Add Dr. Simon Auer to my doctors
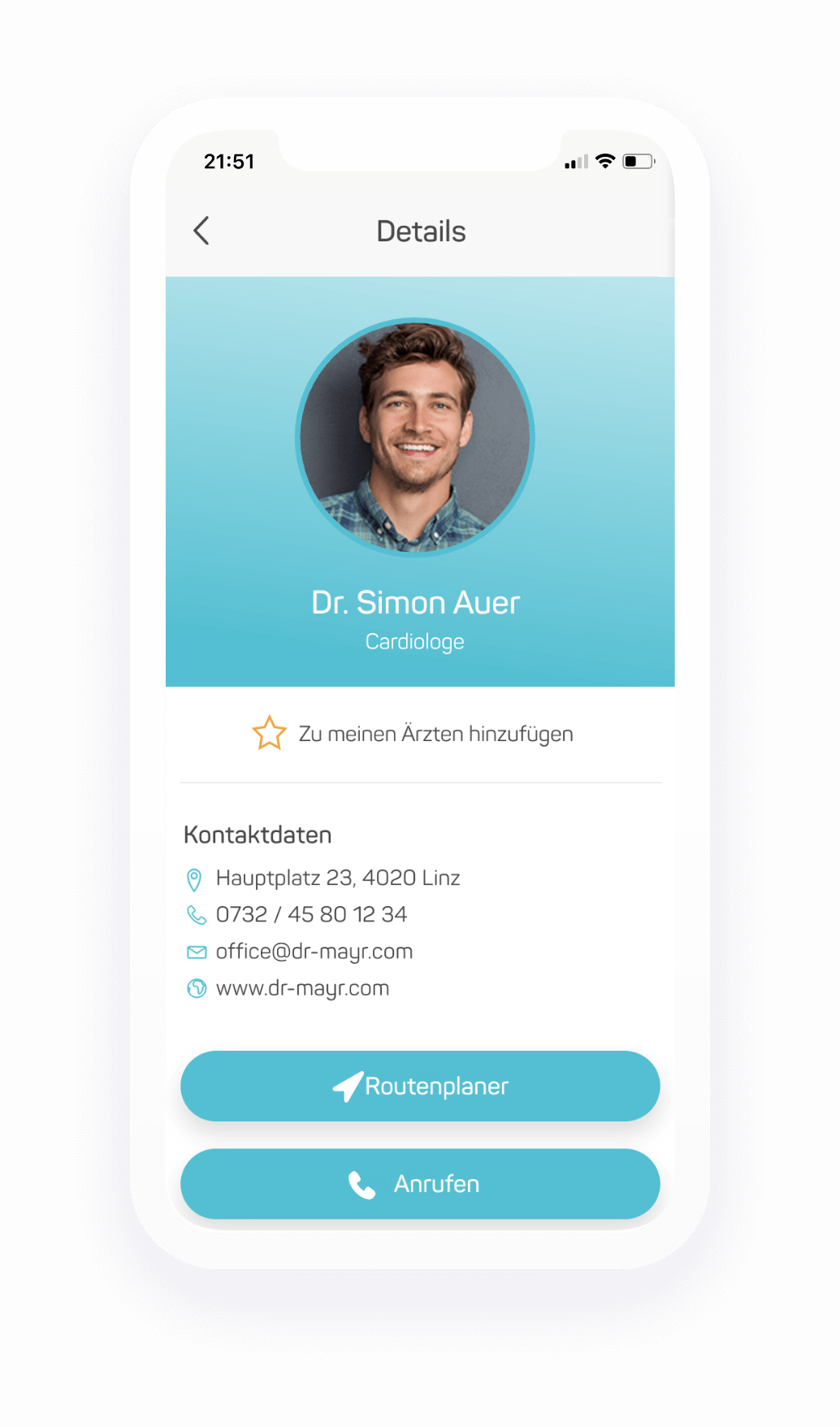 click(413, 733)
